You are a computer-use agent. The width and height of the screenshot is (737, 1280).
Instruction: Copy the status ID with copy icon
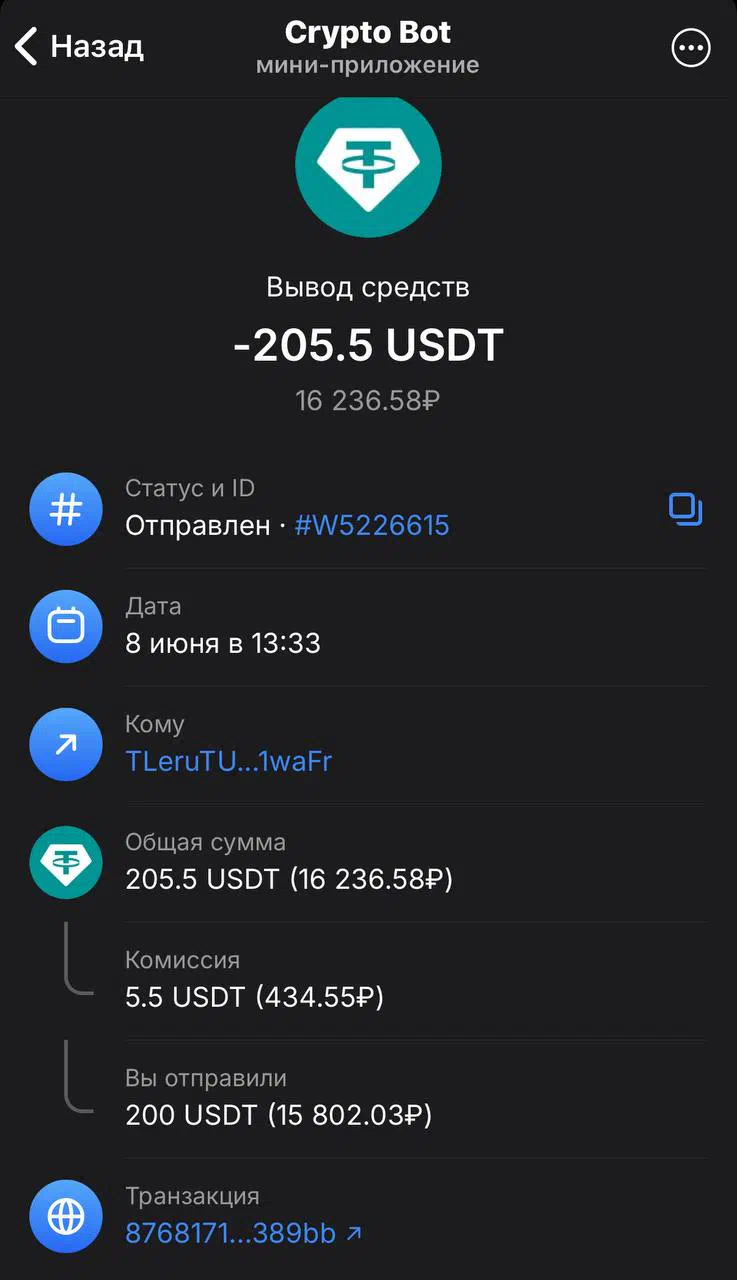click(685, 510)
